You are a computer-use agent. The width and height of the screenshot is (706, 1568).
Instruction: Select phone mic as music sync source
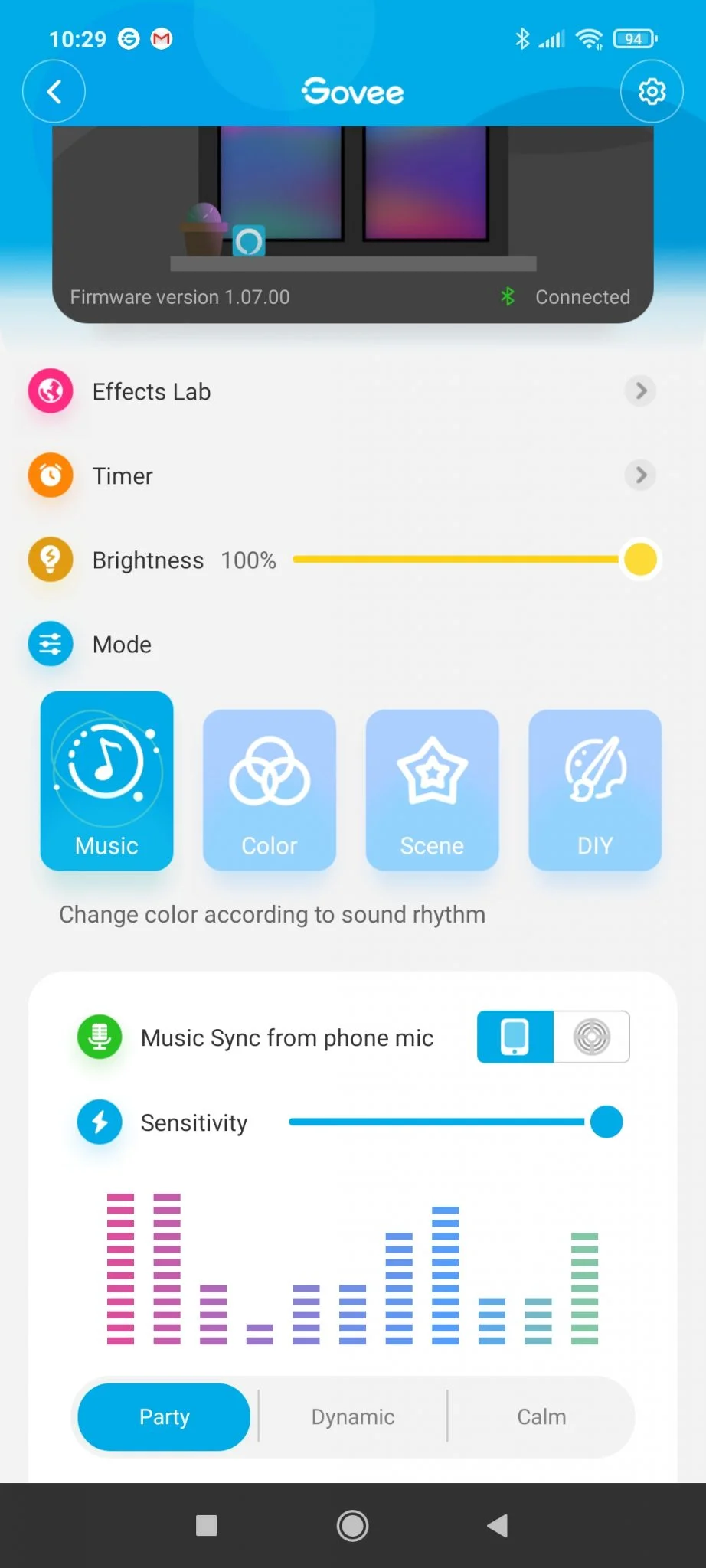point(515,1037)
